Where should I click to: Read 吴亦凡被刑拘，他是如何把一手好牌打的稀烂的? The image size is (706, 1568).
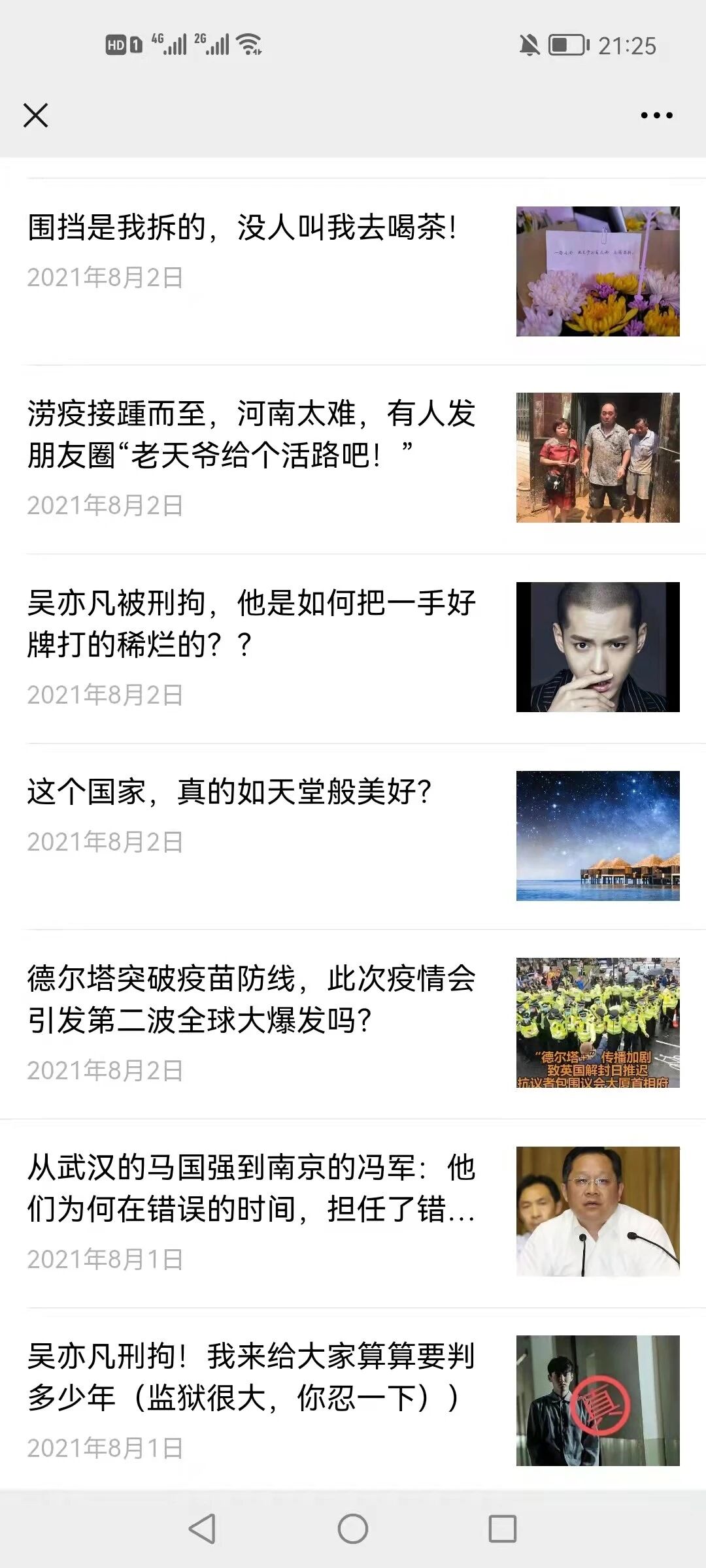(x=251, y=623)
